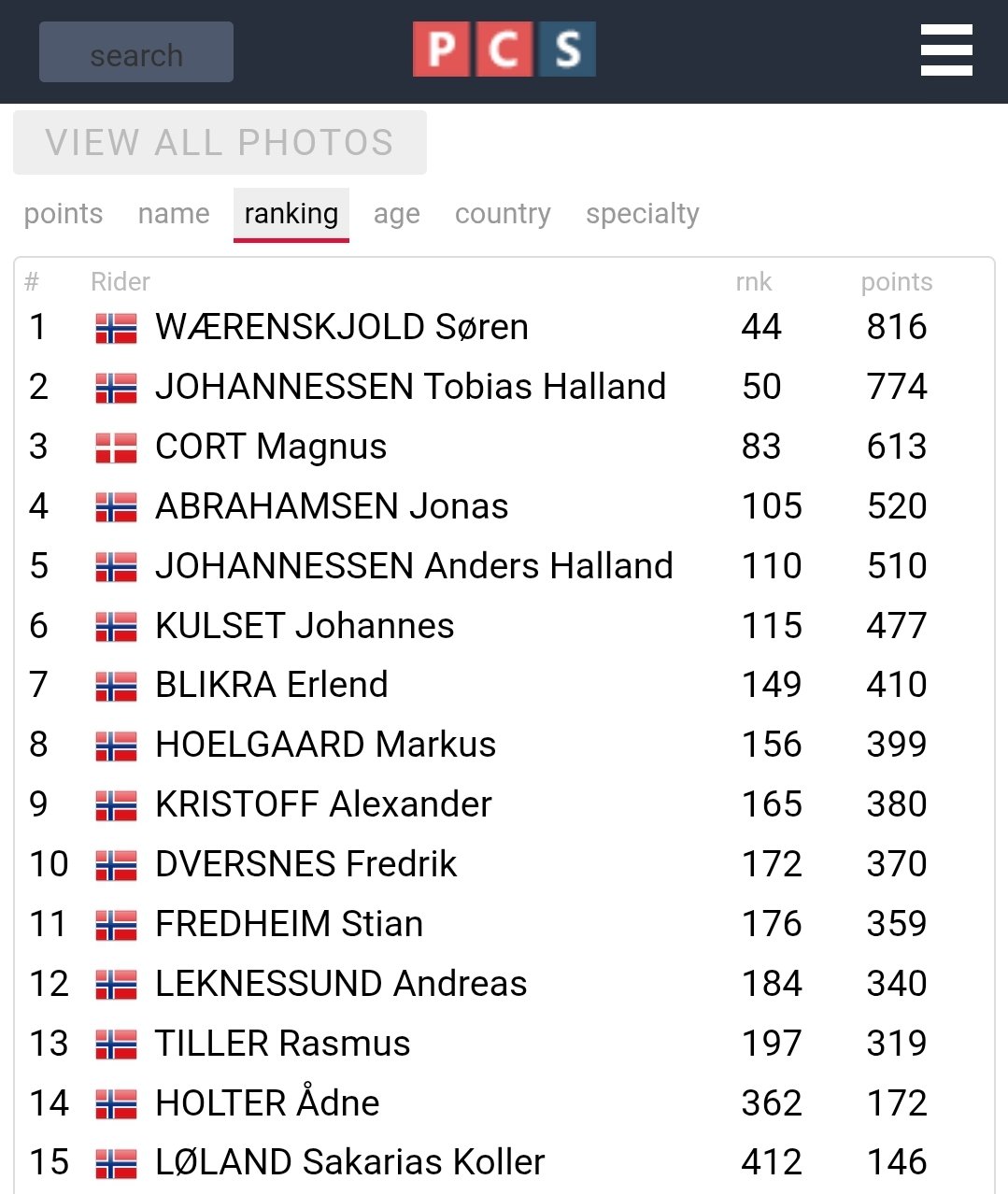
Task: Open ABRAHAMSEN Jonas rider page
Action: pos(332,506)
